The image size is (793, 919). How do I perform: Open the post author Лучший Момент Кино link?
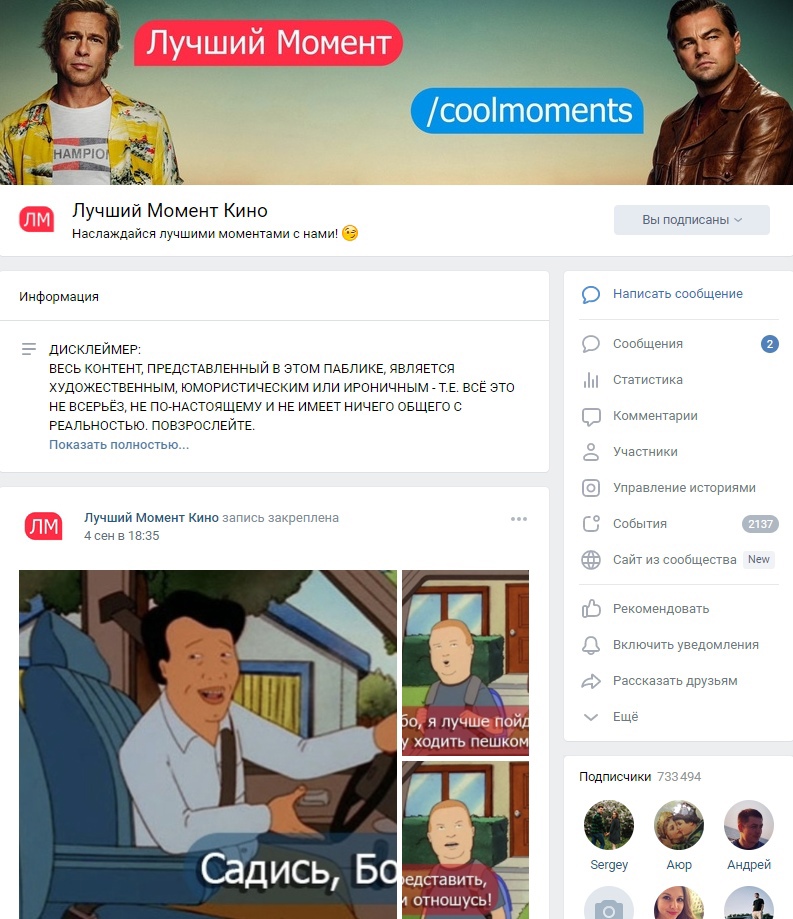[151, 518]
